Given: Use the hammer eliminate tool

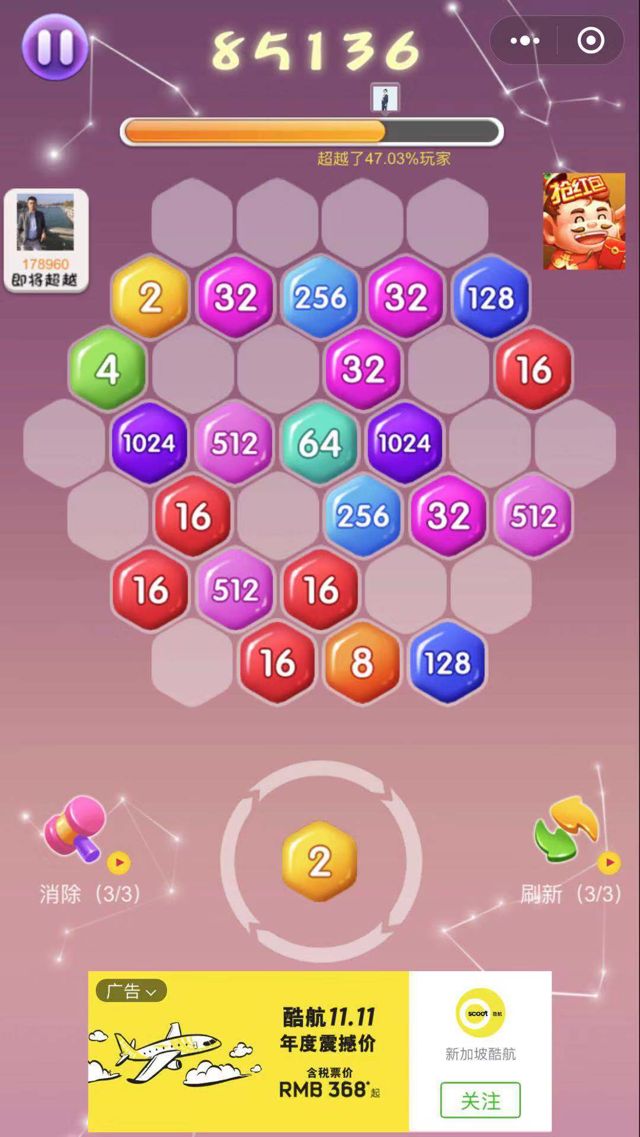Looking at the screenshot, I should [x=76, y=830].
